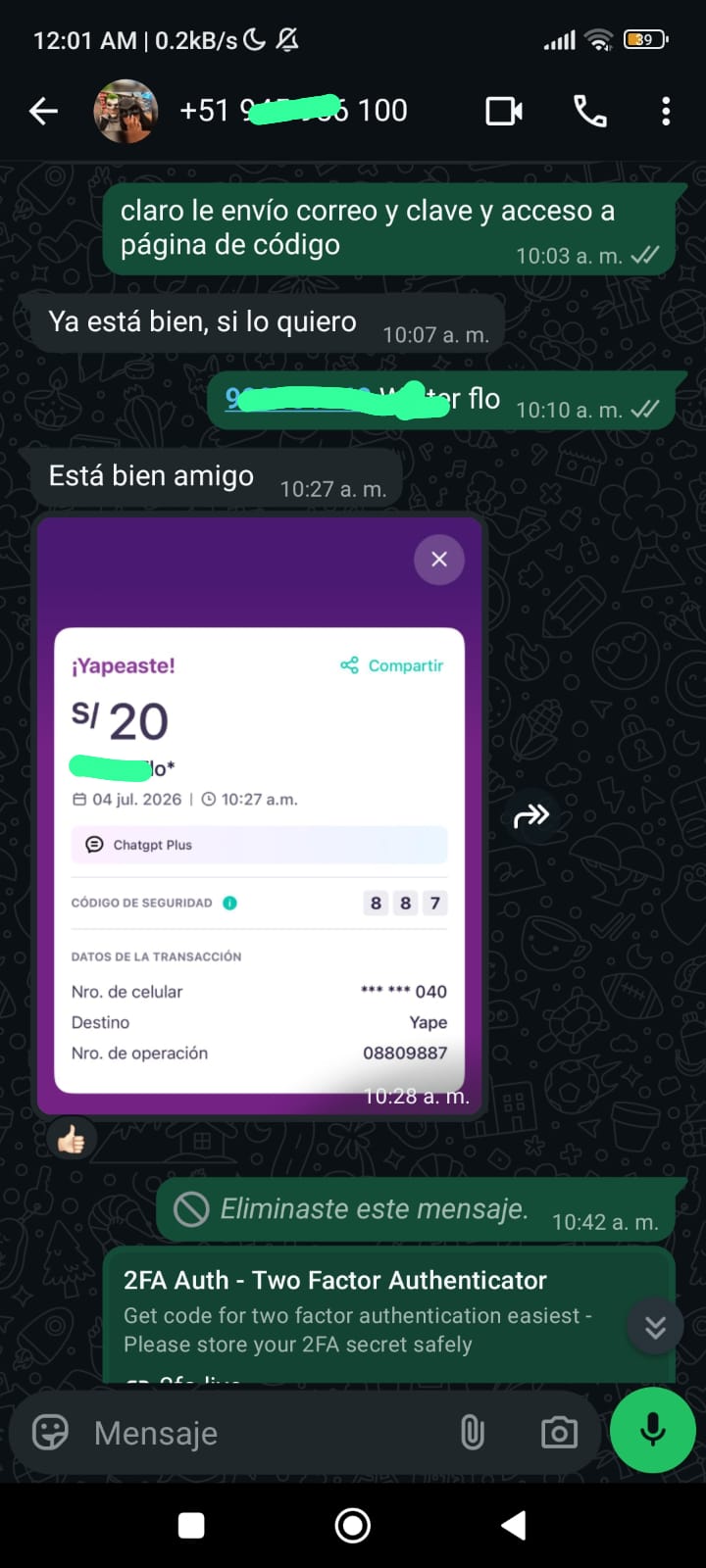
Task: Start a video call
Action: [x=504, y=112]
